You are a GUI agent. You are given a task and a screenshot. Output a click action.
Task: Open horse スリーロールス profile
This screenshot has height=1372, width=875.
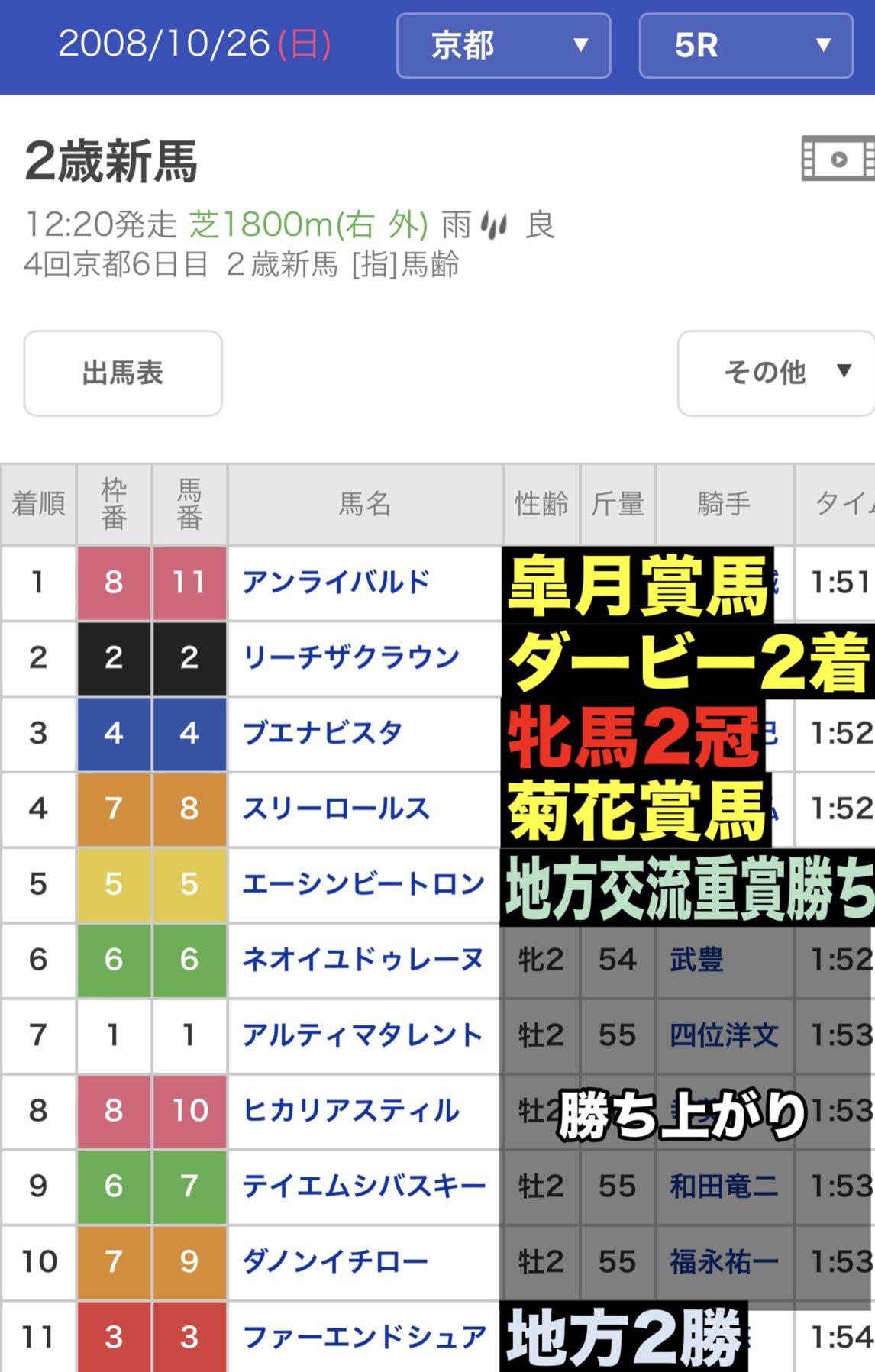tap(336, 809)
